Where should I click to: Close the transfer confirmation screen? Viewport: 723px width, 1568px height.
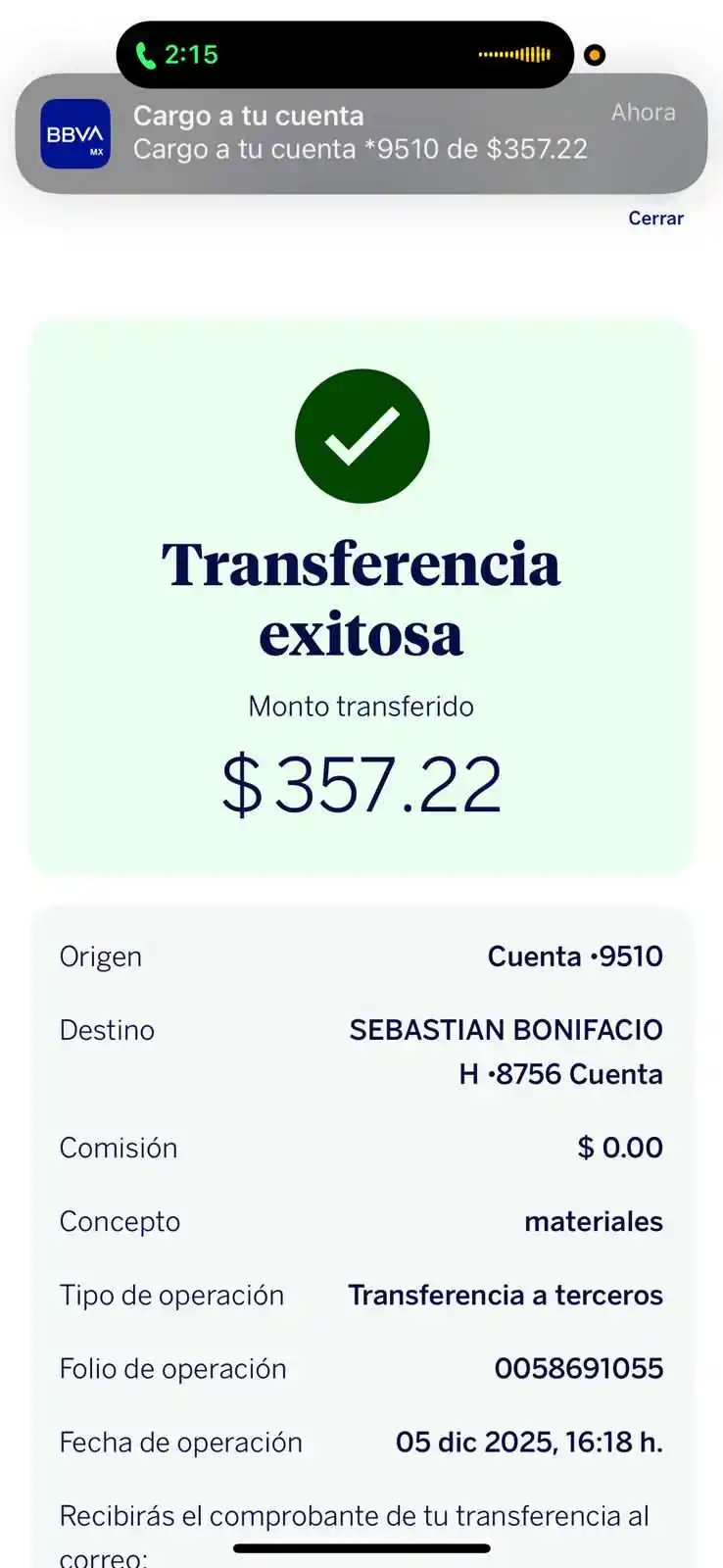(655, 219)
